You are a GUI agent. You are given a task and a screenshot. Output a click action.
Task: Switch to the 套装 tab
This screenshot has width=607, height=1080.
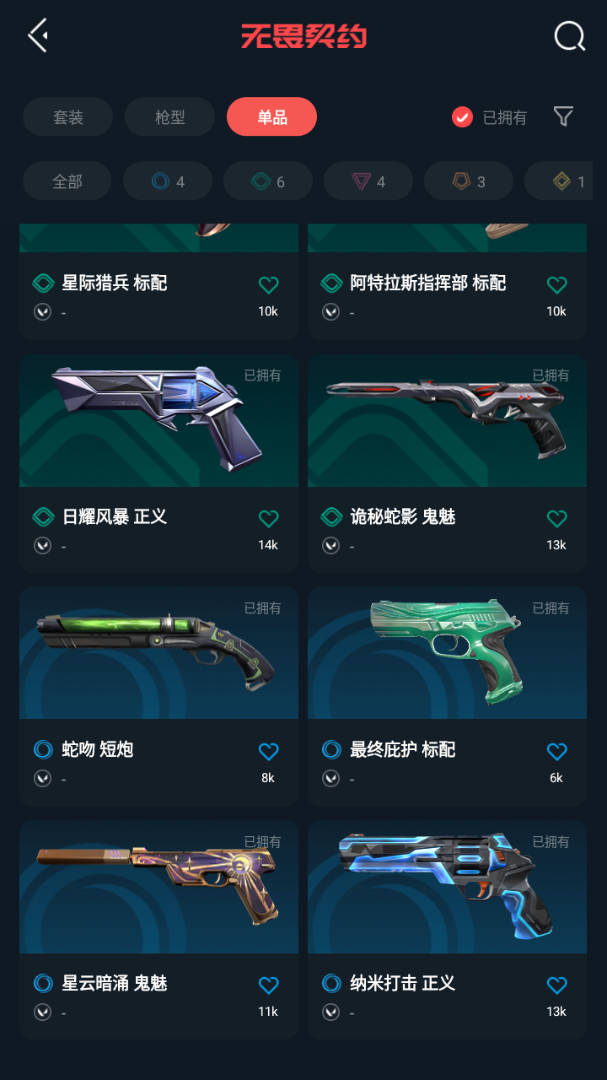coord(68,116)
